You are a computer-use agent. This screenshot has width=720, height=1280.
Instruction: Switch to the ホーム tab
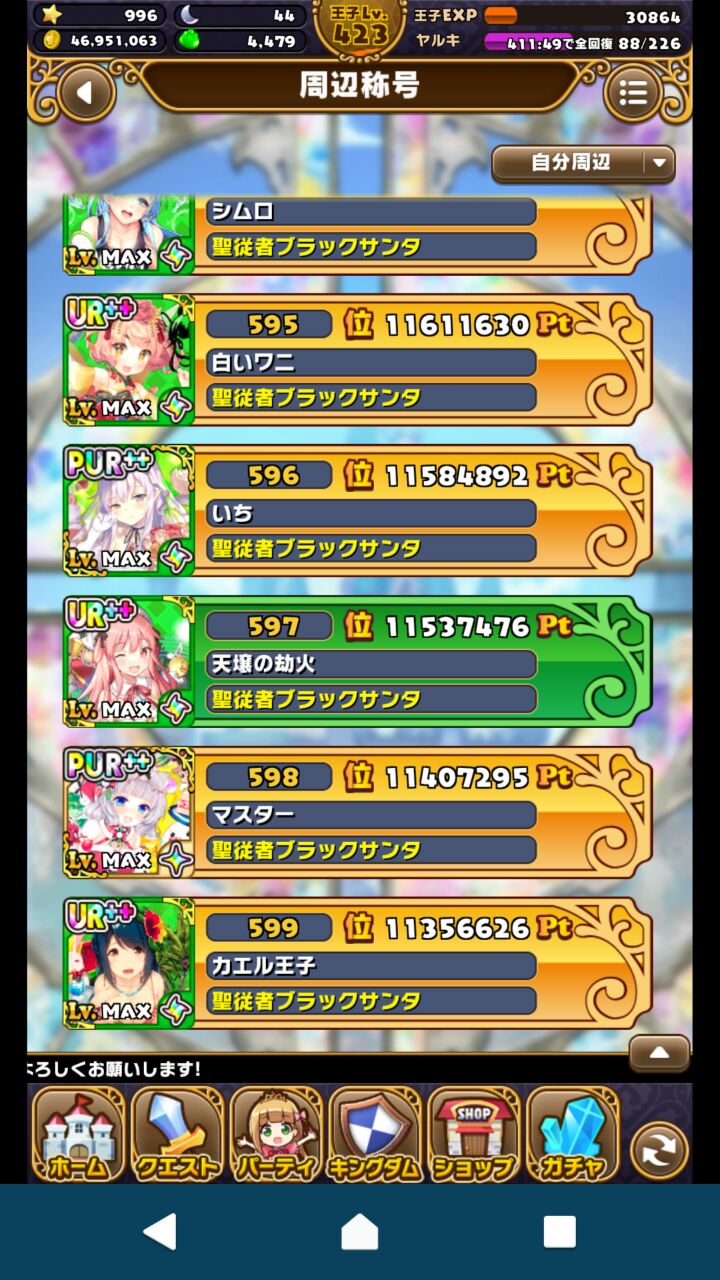[x=78, y=1135]
